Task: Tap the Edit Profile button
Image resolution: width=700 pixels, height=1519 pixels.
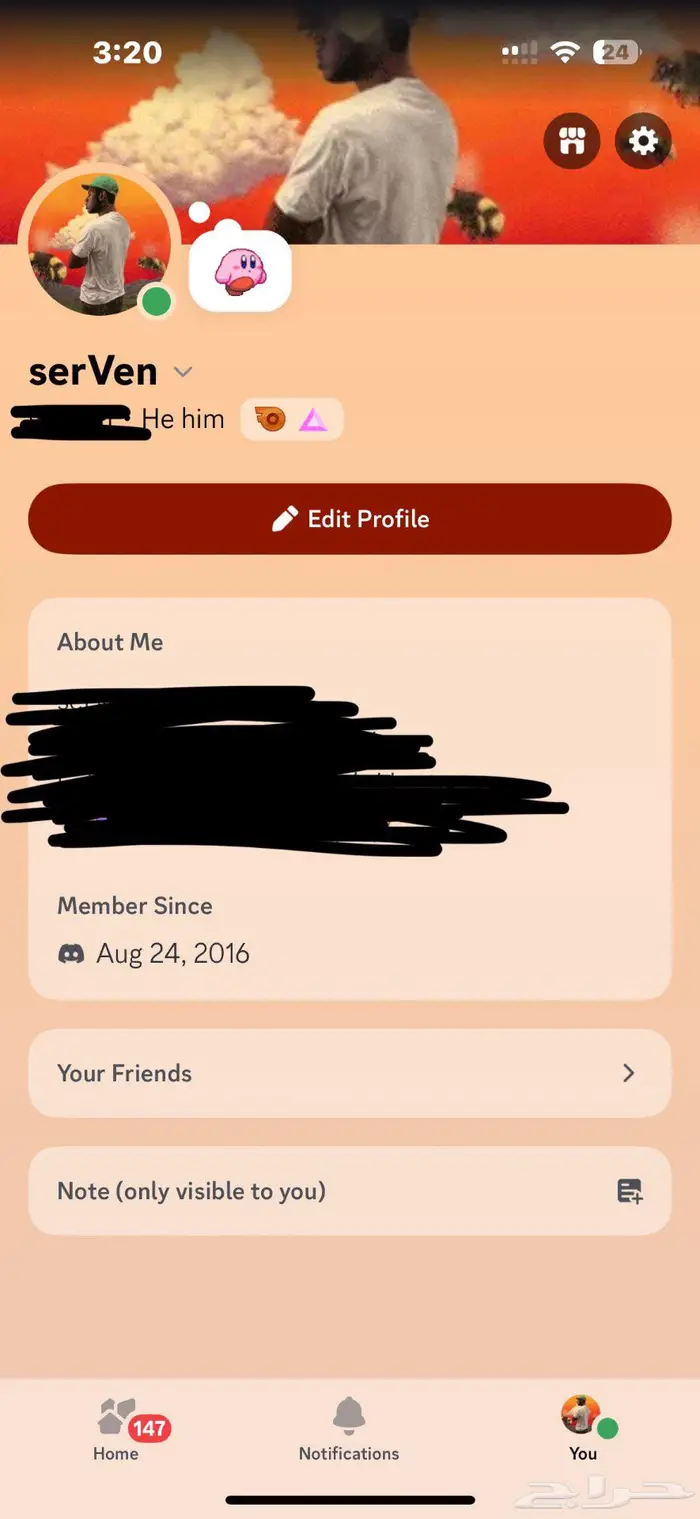Action: 349,519
